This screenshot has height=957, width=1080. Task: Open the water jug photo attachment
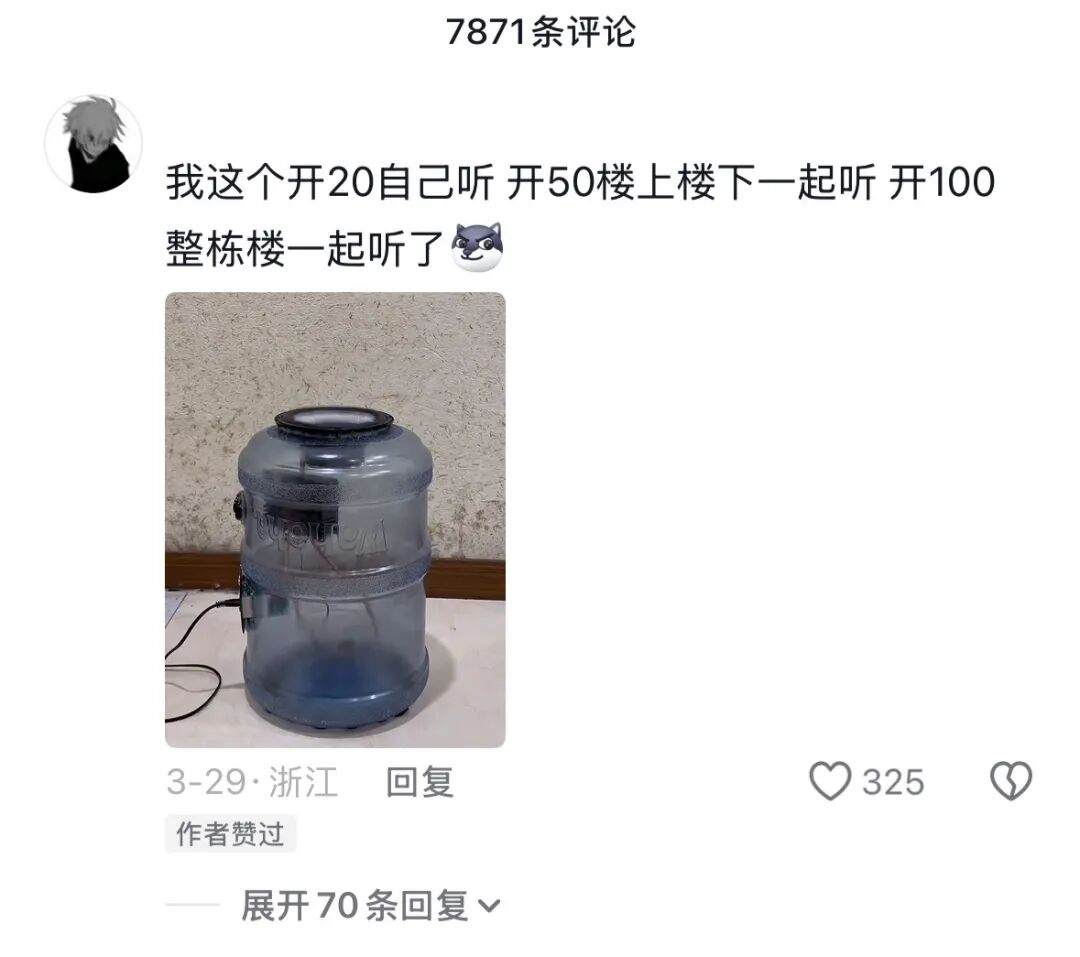pos(335,519)
